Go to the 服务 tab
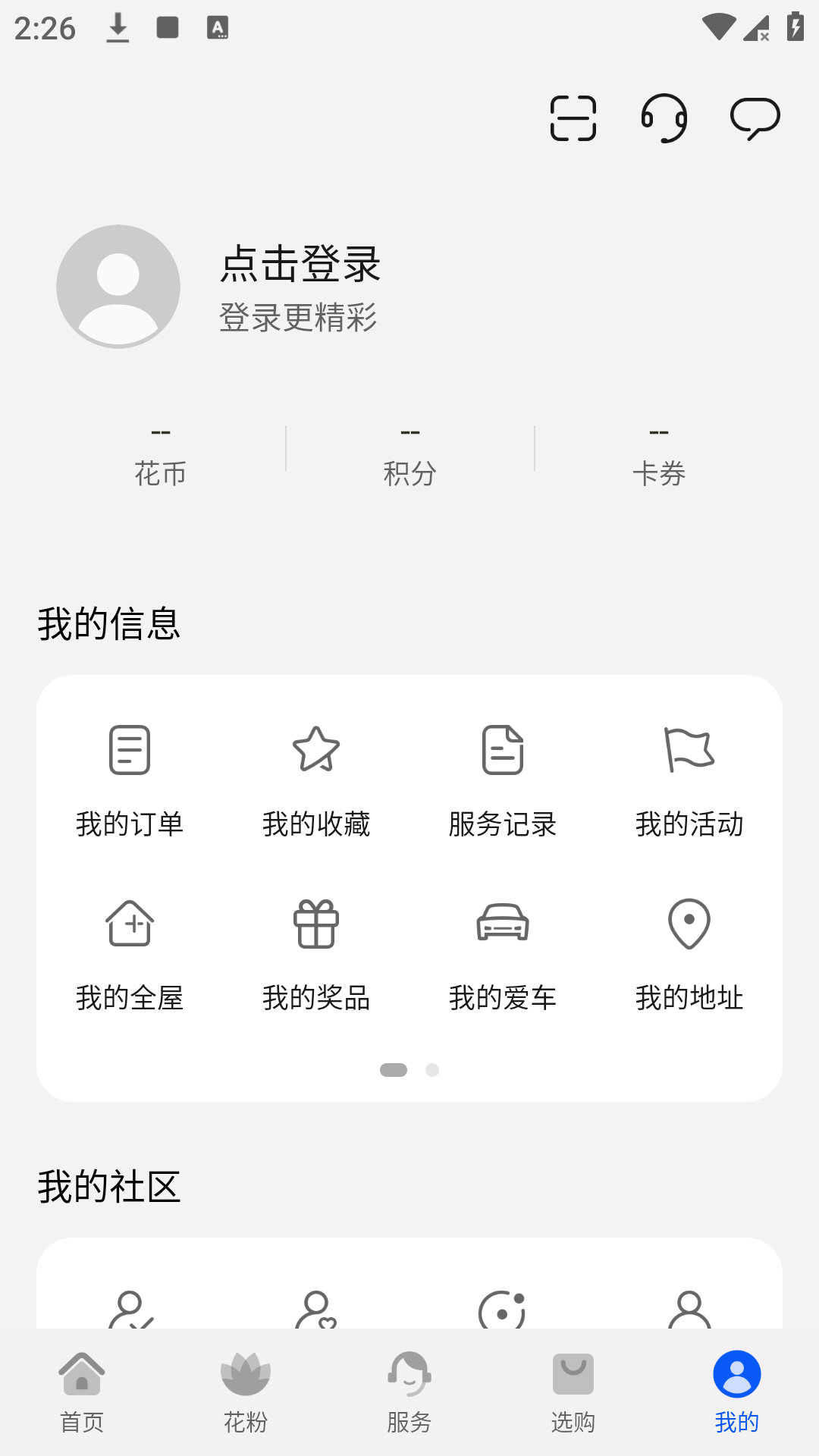Image resolution: width=819 pixels, height=1456 pixels. tap(409, 1392)
